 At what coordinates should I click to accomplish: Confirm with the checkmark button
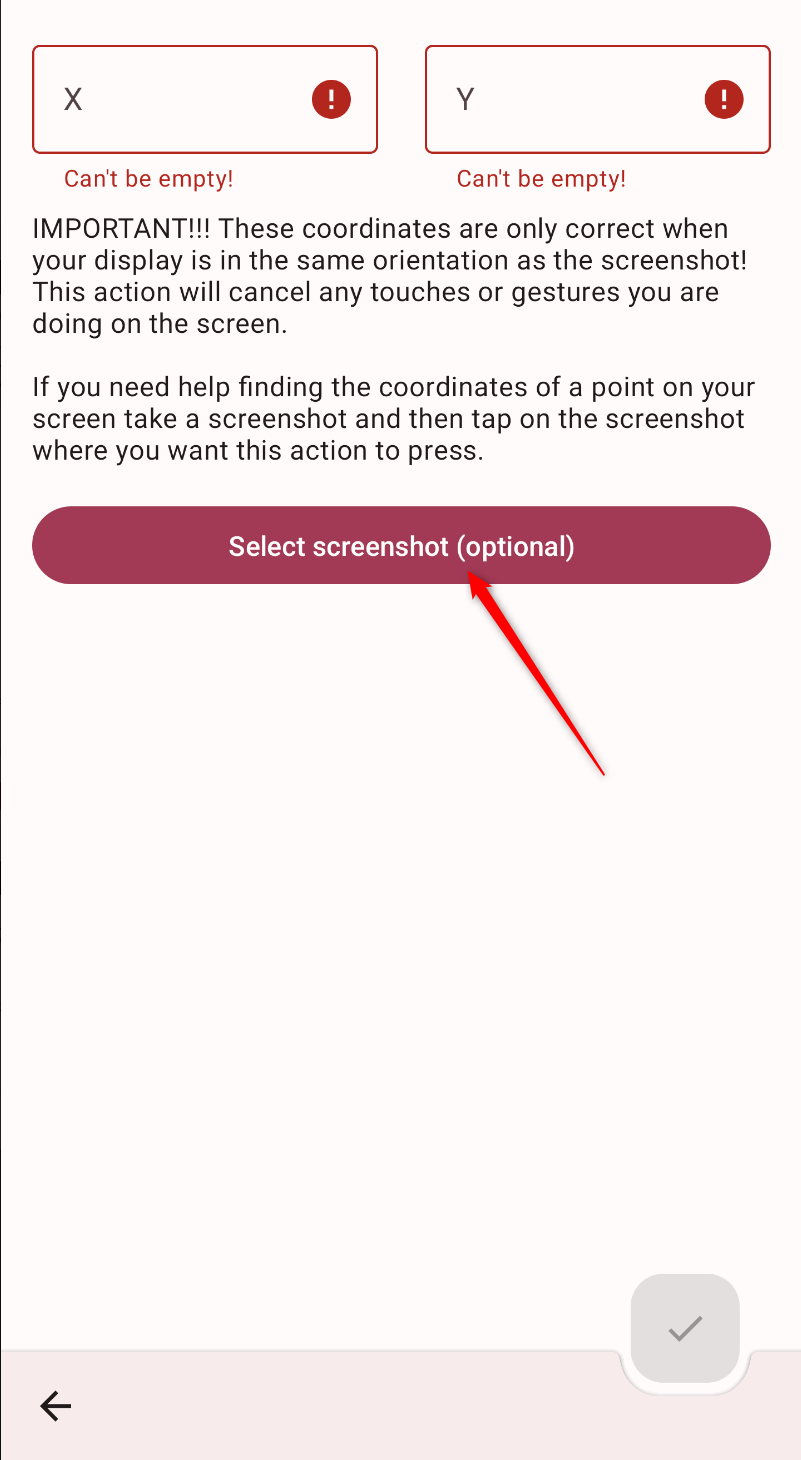pos(685,1329)
